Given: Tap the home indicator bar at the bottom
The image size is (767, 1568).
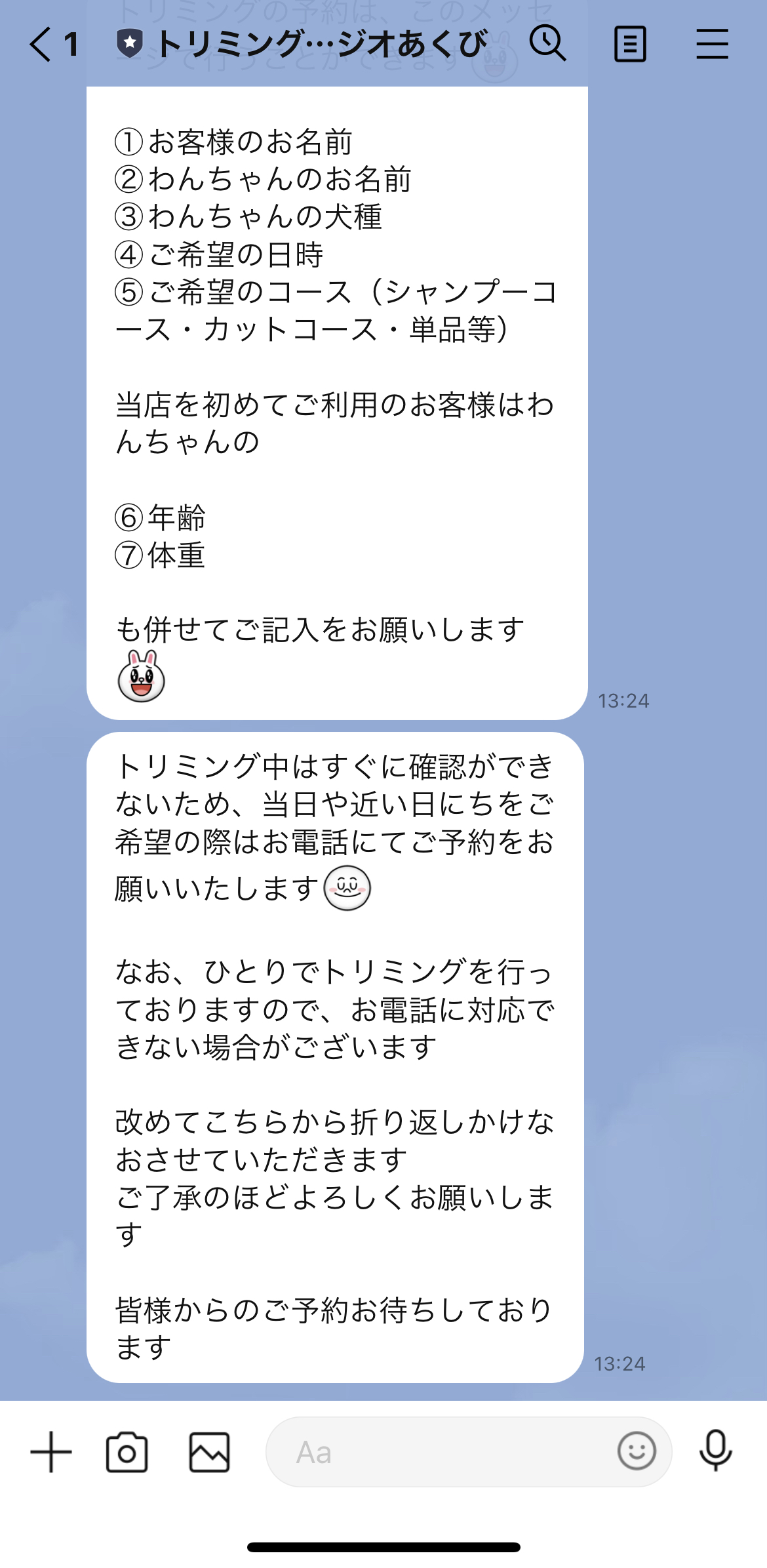Looking at the screenshot, I should (383, 1544).
